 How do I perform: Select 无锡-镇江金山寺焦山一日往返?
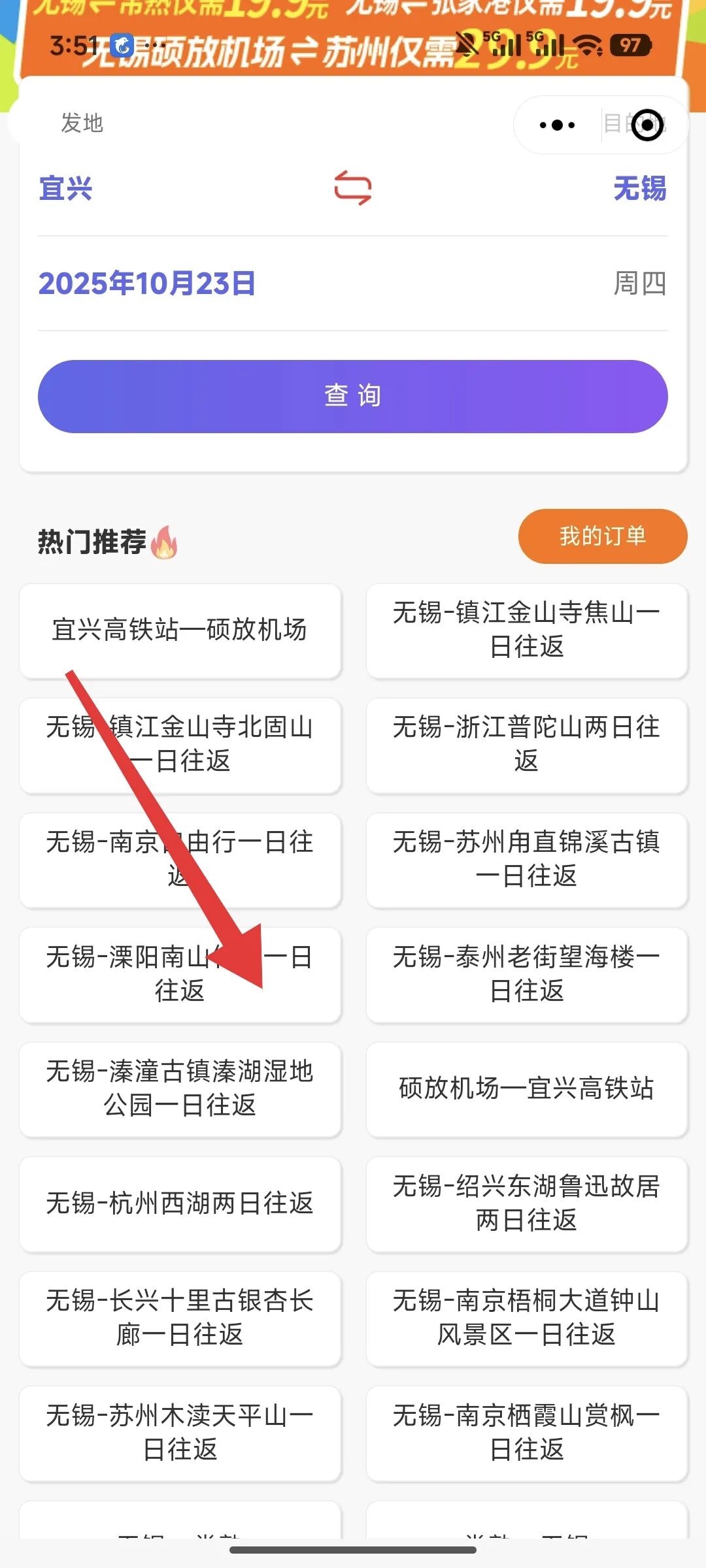(x=526, y=630)
